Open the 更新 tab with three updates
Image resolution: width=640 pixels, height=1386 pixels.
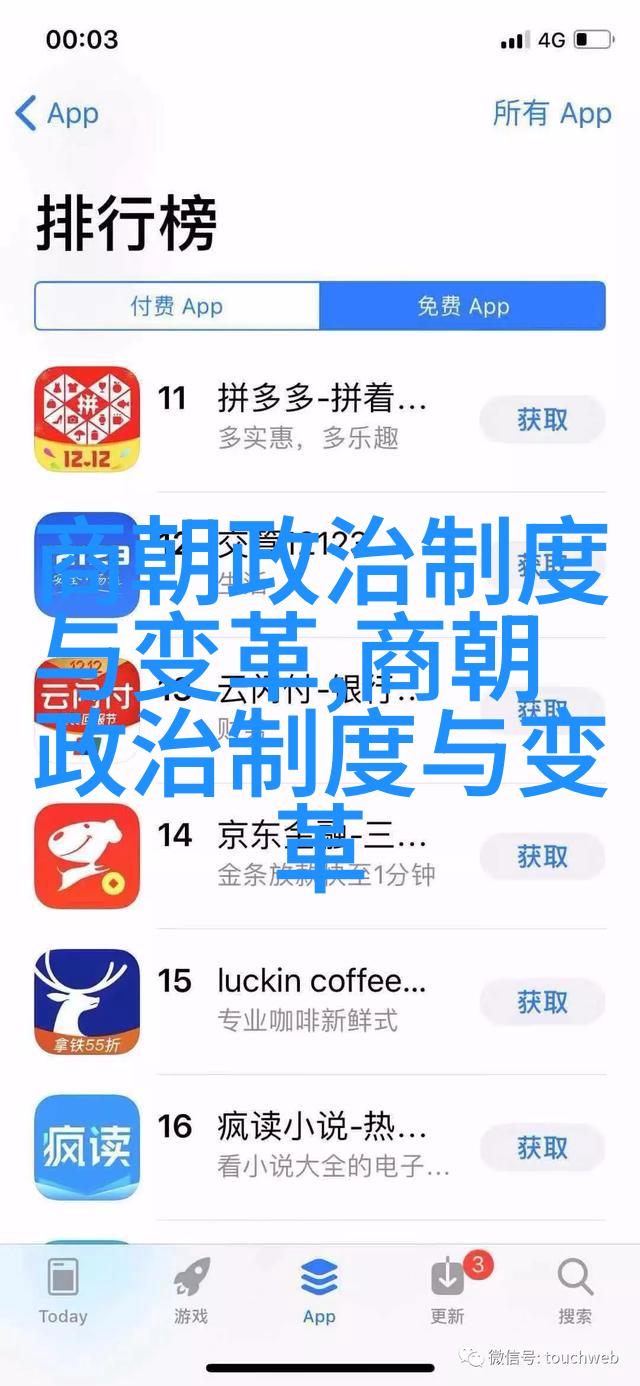tap(448, 1290)
